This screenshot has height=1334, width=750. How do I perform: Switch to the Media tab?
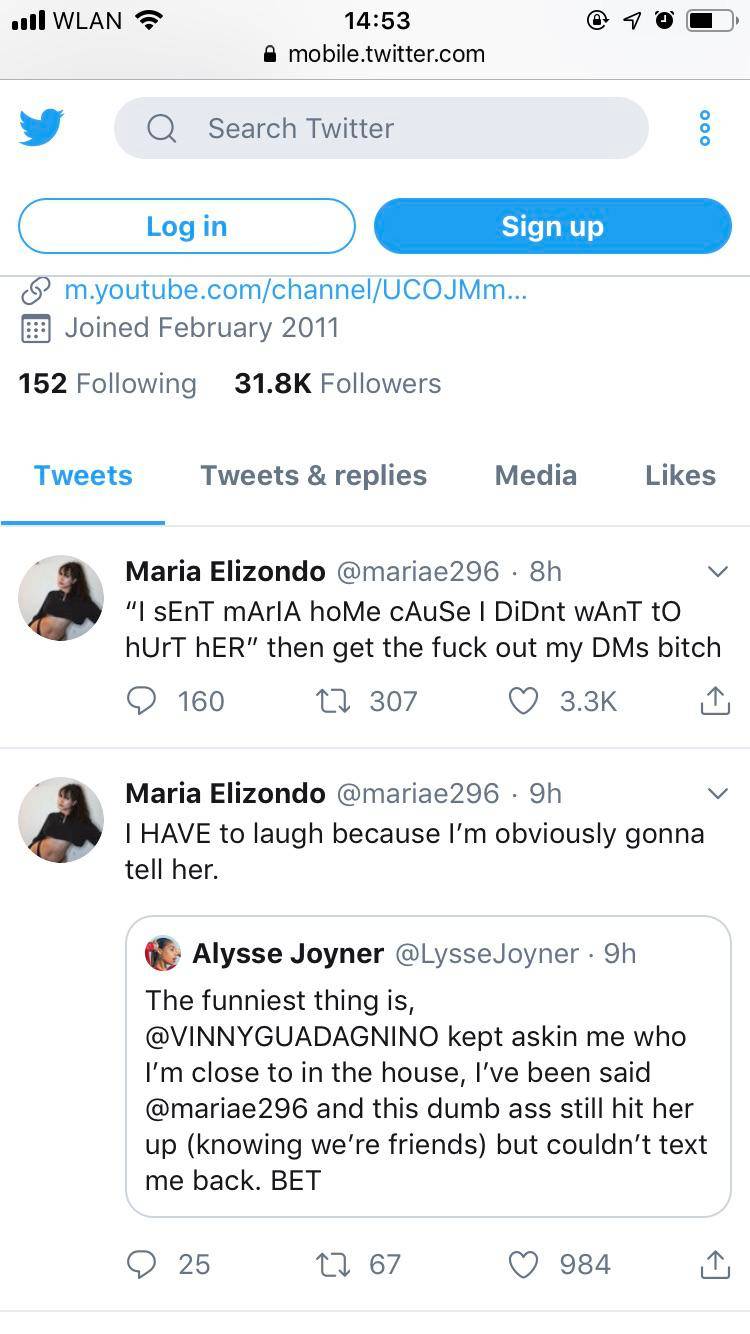[x=535, y=475]
